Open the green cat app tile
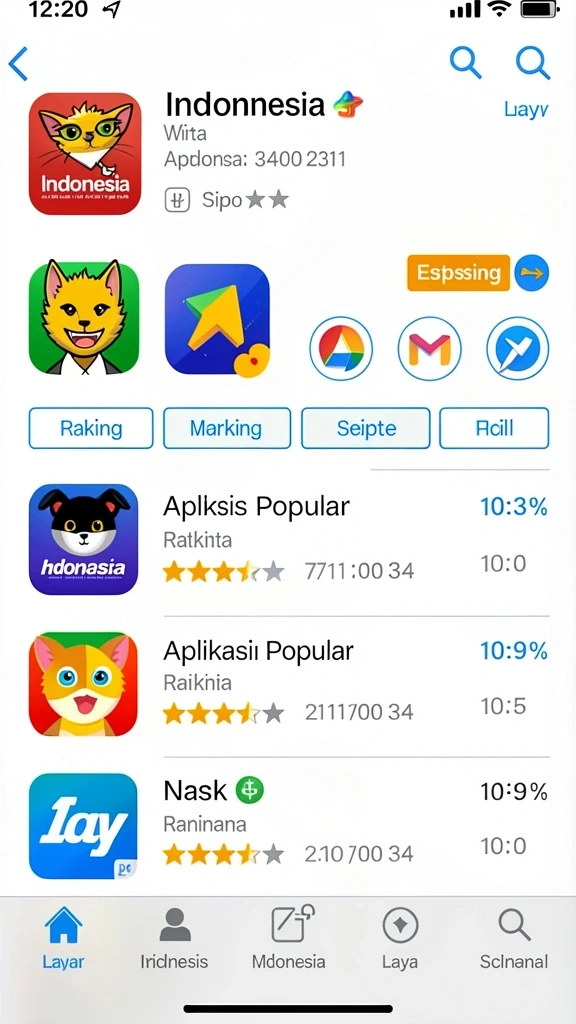Image resolution: width=576 pixels, height=1024 pixels. pos(84,318)
